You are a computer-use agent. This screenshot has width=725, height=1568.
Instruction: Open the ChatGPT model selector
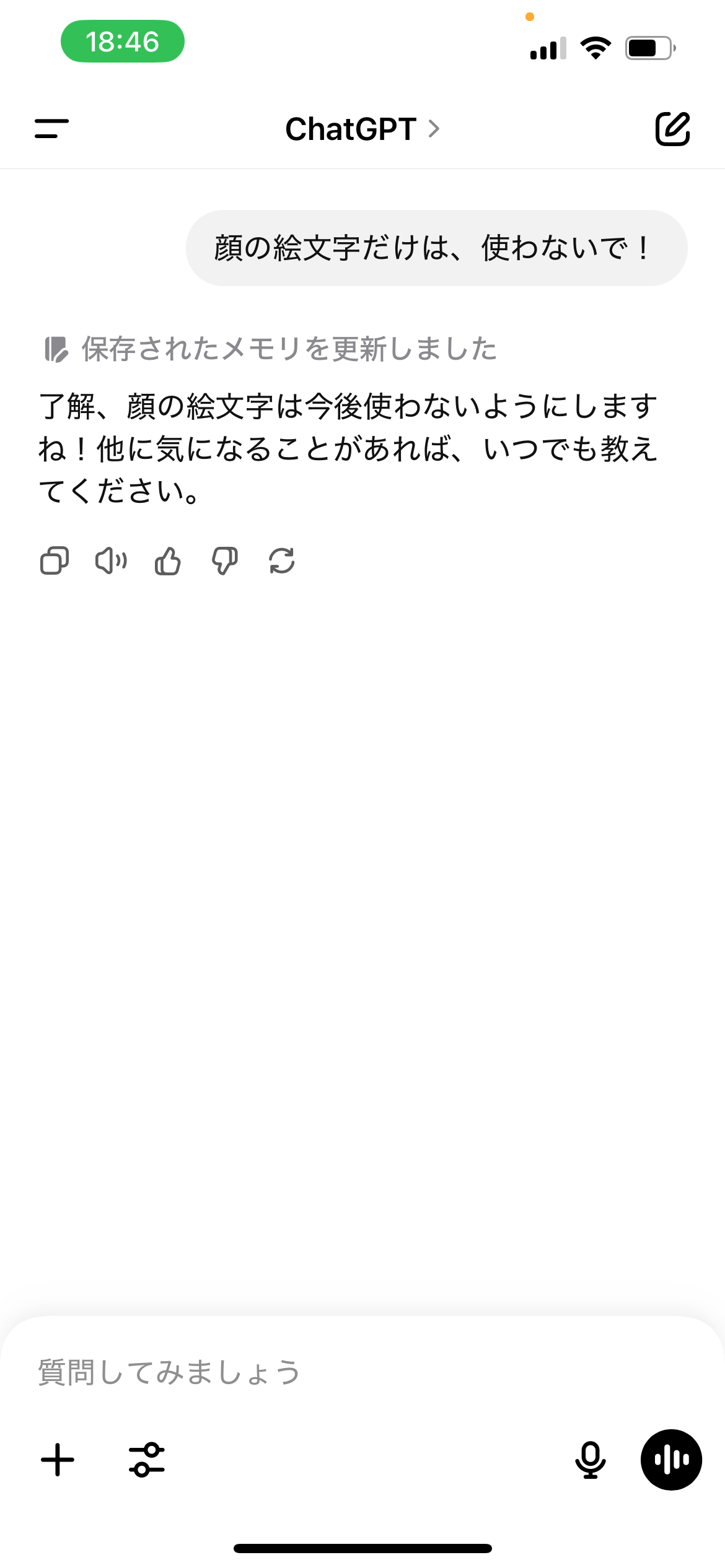pos(362,129)
